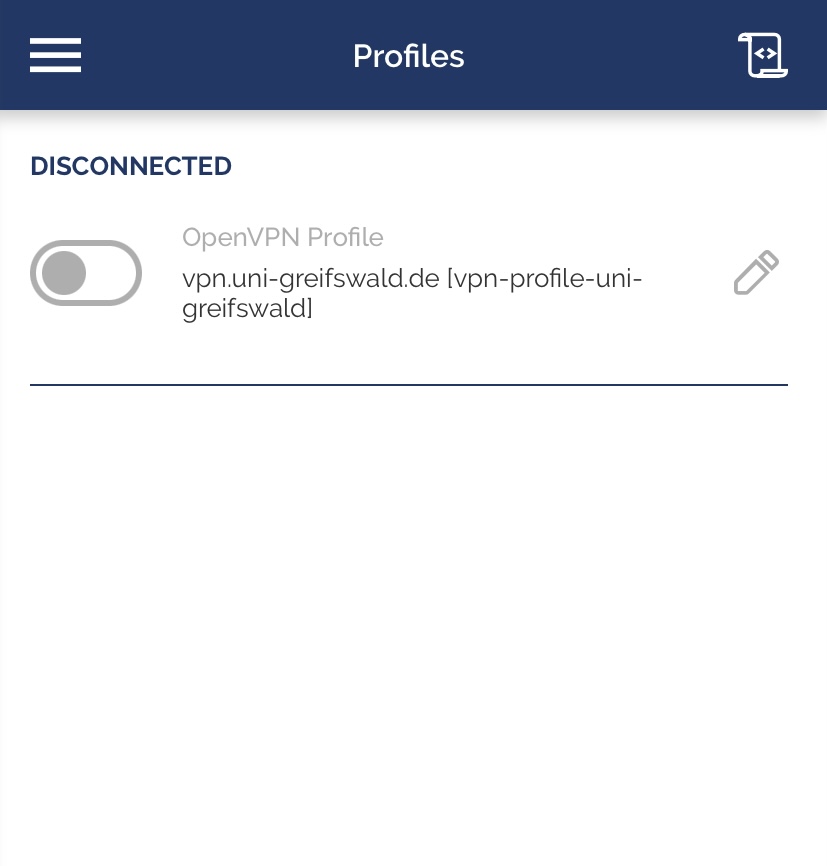
Task: Edit the vpn.uni-greifswald.de profile
Action: (756, 273)
